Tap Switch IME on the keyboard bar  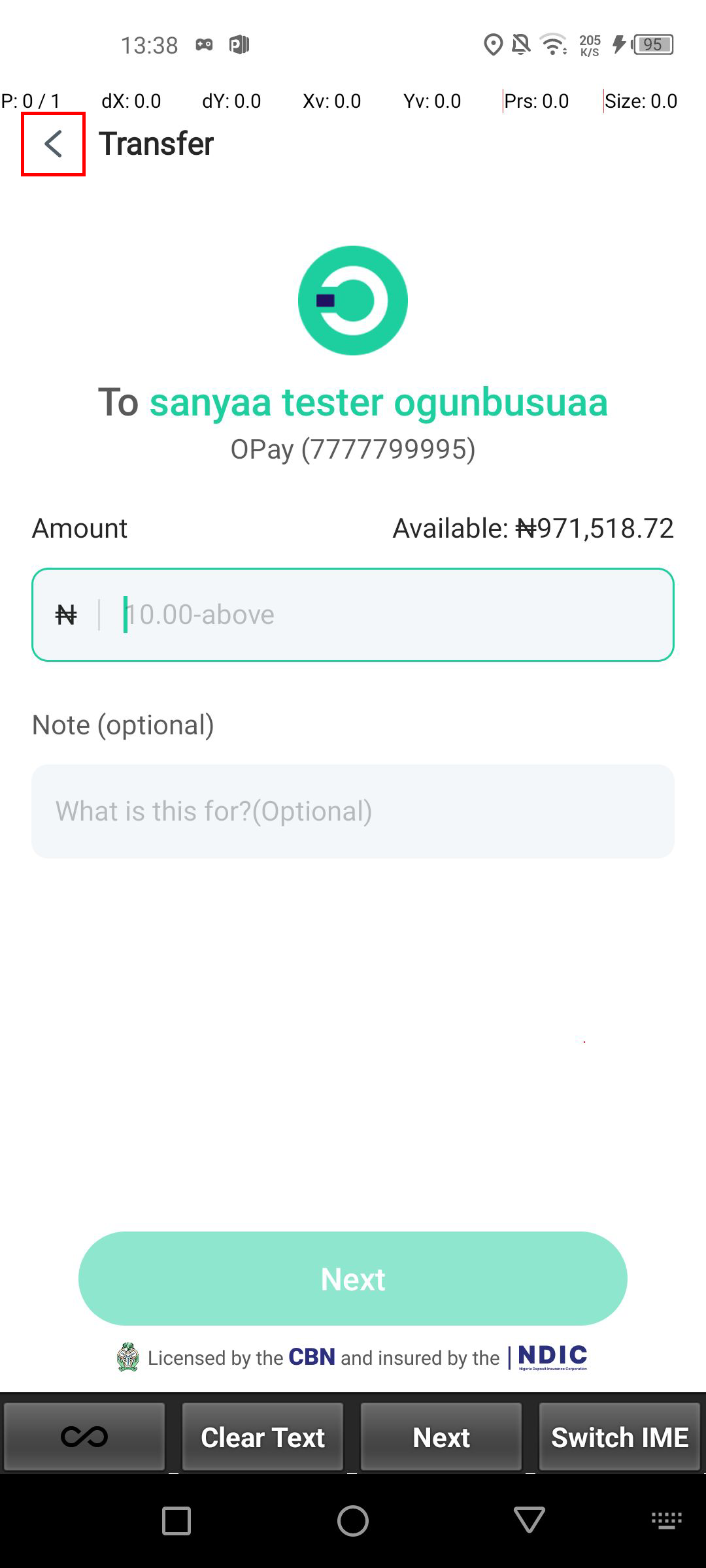[x=619, y=1437]
